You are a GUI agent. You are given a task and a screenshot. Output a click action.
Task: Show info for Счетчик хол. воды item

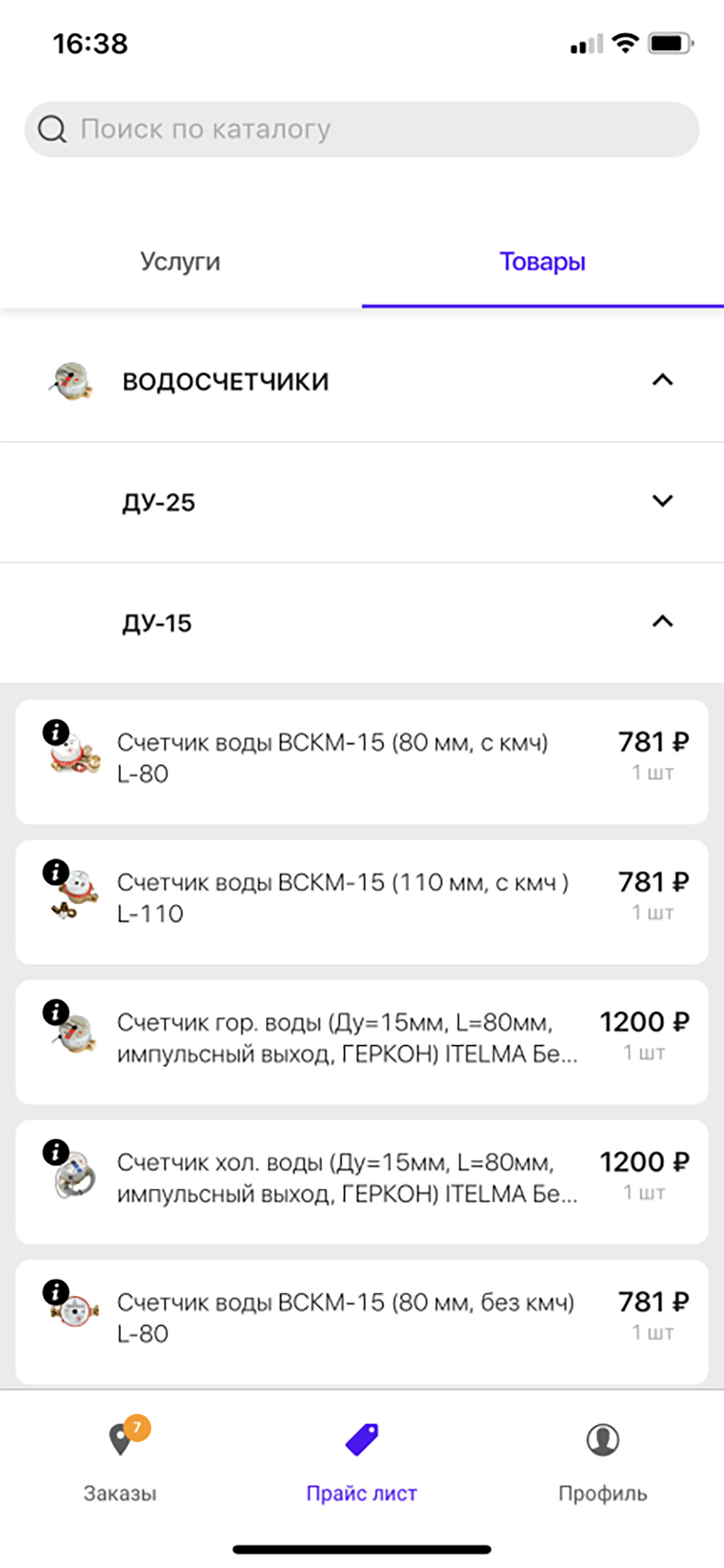pyautogui.click(x=55, y=1151)
